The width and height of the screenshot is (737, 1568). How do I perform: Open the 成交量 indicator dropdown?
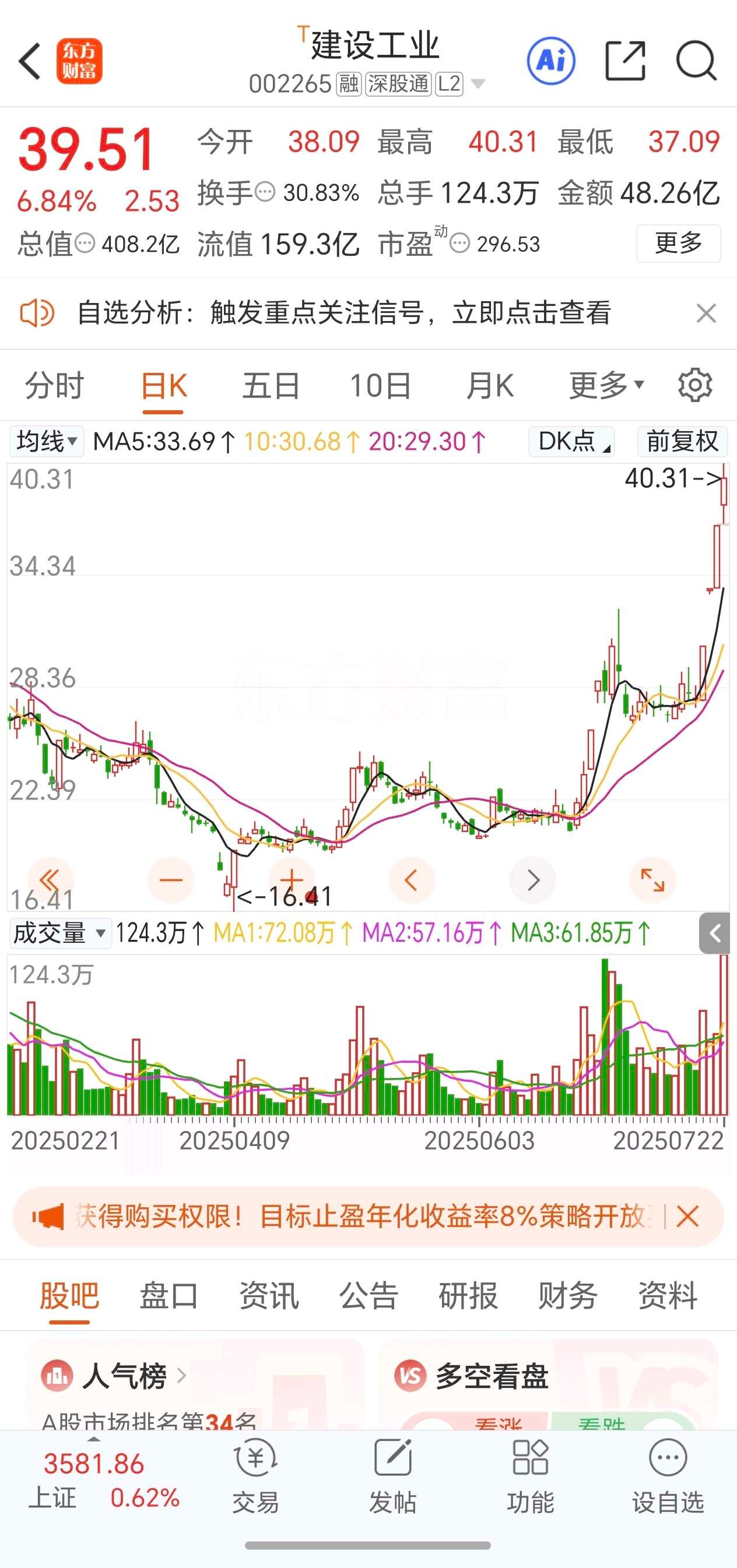(60, 933)
